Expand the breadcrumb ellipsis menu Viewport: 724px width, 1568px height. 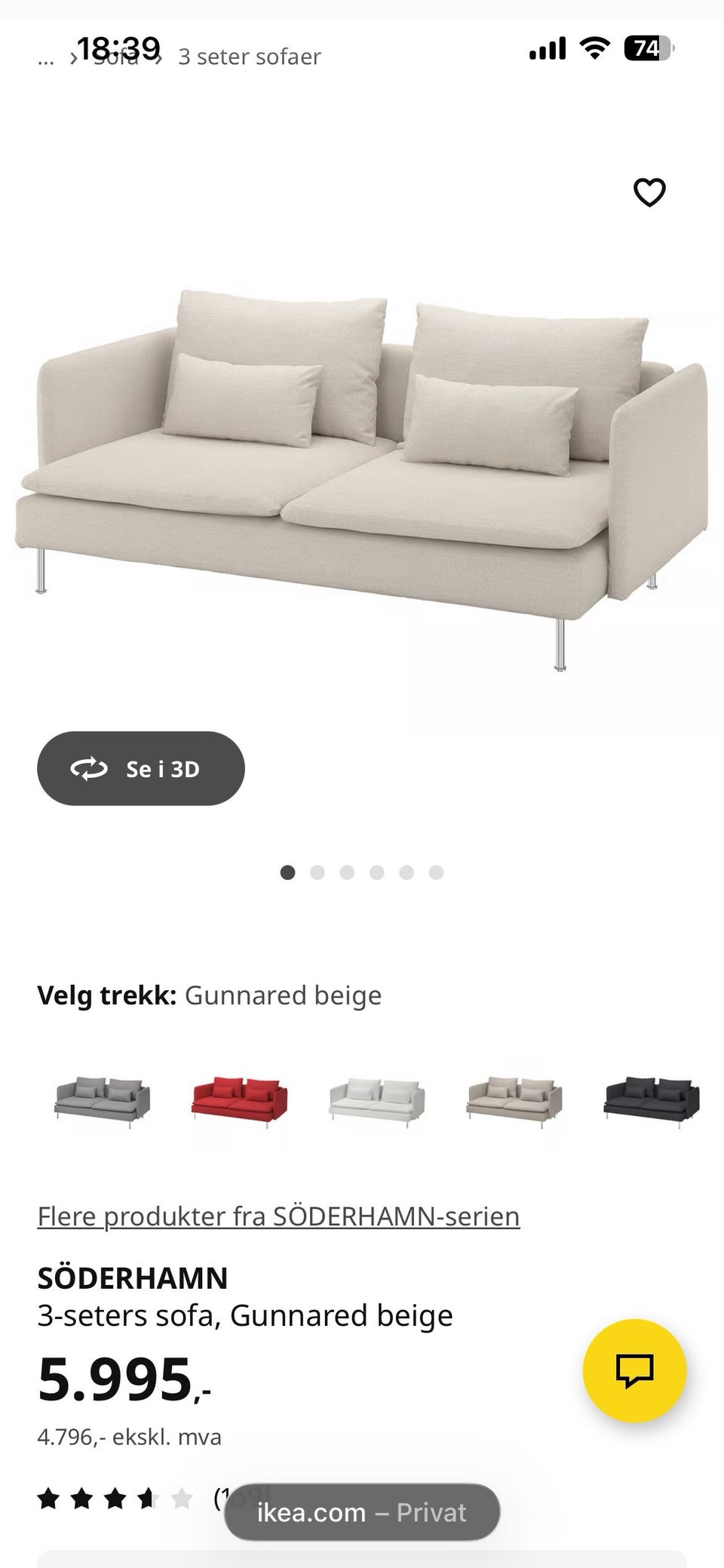pos(45,62)
